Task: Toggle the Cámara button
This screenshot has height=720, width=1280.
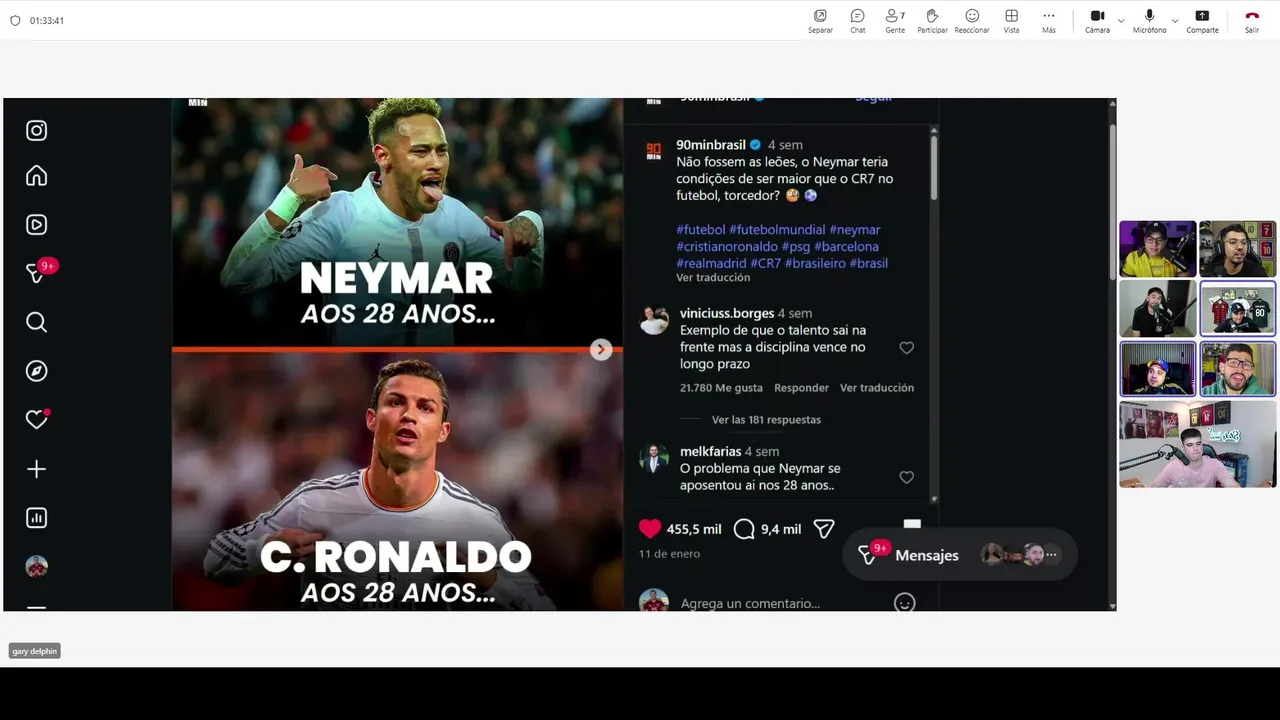Action: click(x=1097, y=21)
